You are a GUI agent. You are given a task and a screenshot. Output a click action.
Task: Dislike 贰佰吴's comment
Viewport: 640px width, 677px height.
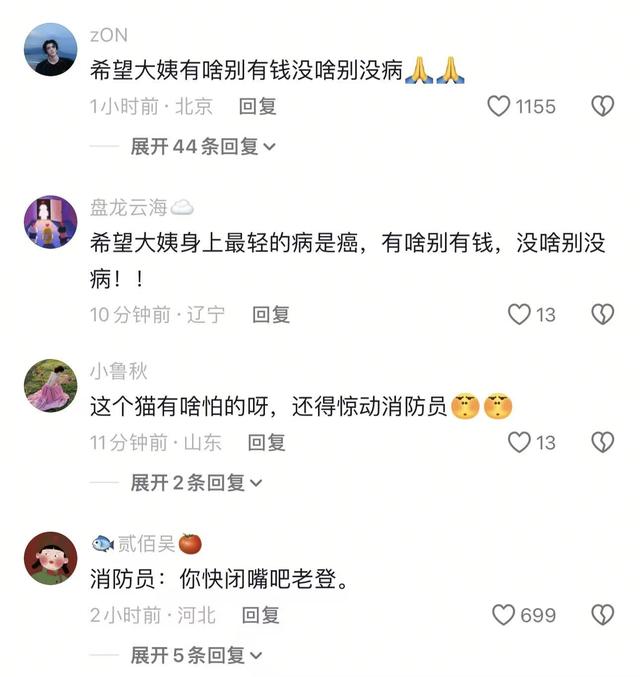point(602,614)
